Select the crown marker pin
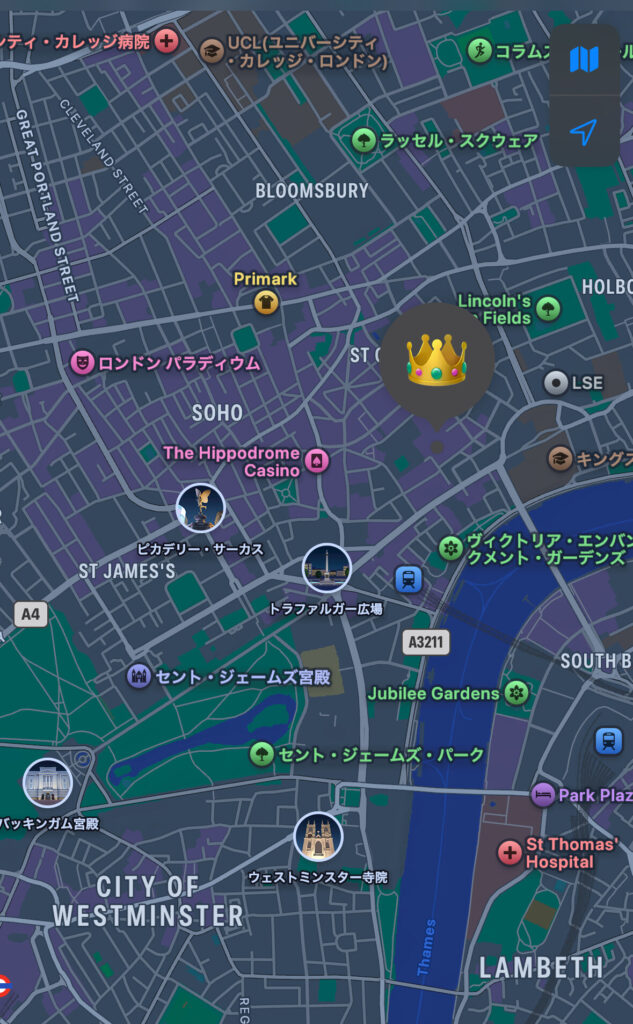The height and width of the screenshot is (1024, 633). click(x=437, y=361)
